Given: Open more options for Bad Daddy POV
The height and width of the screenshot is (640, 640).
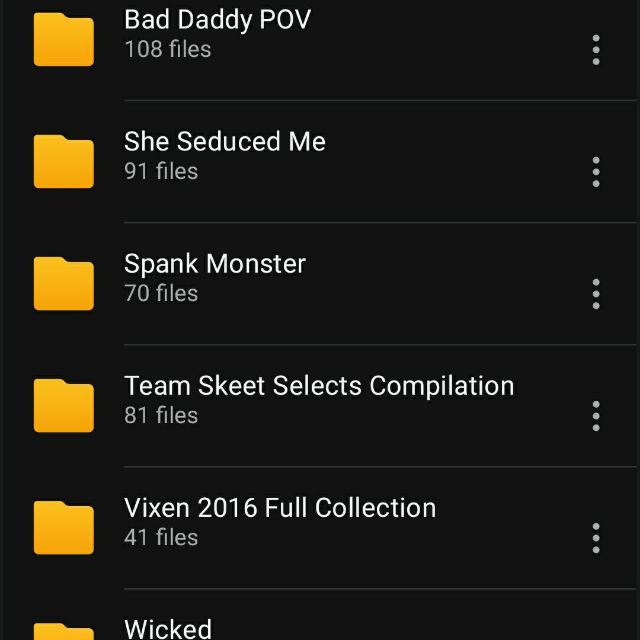Looking at the screenshot, I should coord(596,50).
